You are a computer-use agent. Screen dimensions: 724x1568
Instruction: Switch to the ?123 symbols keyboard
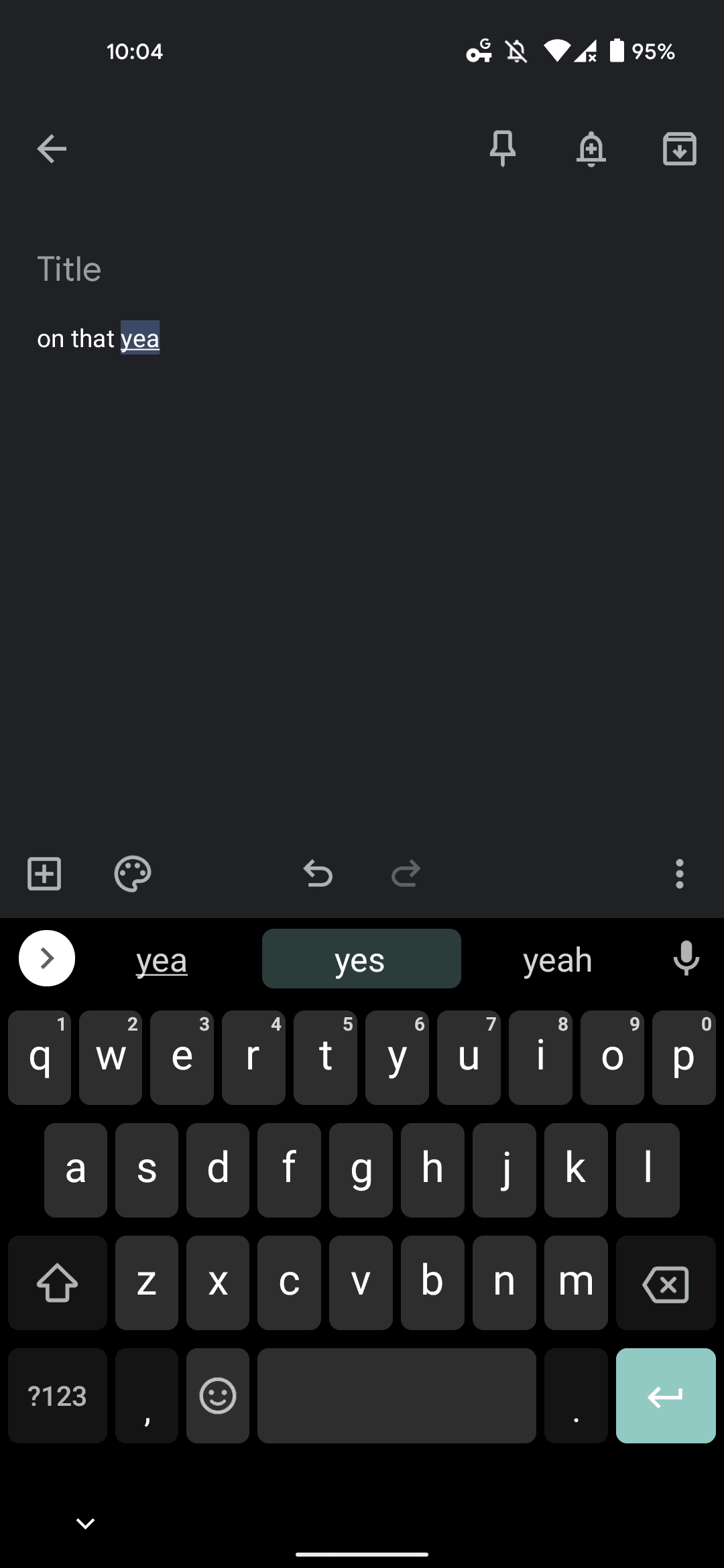[x=58, y=1396]
